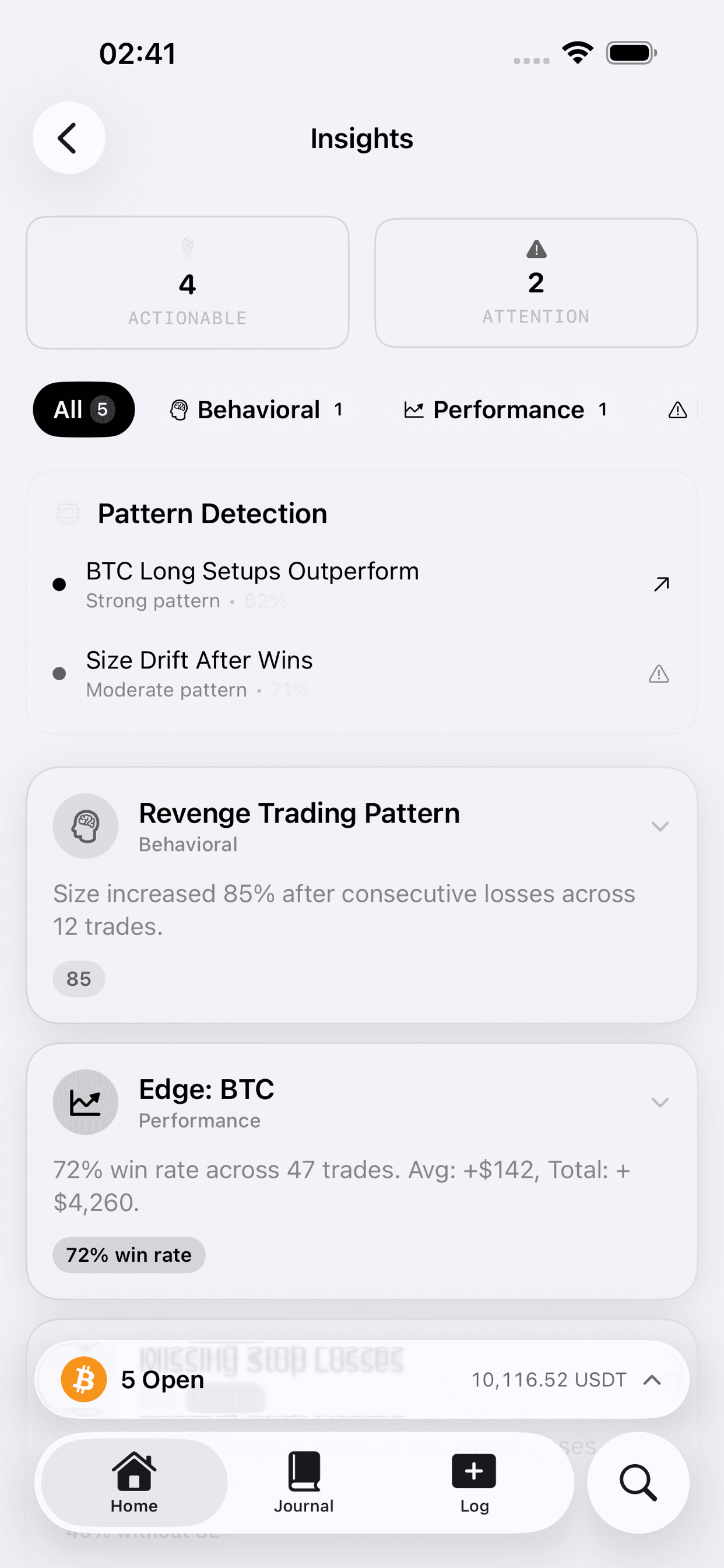Select the brain icon on Revenge Trading Pattern card
Image resolution: width=724 pixels, height=1568 pixels.
coord(85,826)
